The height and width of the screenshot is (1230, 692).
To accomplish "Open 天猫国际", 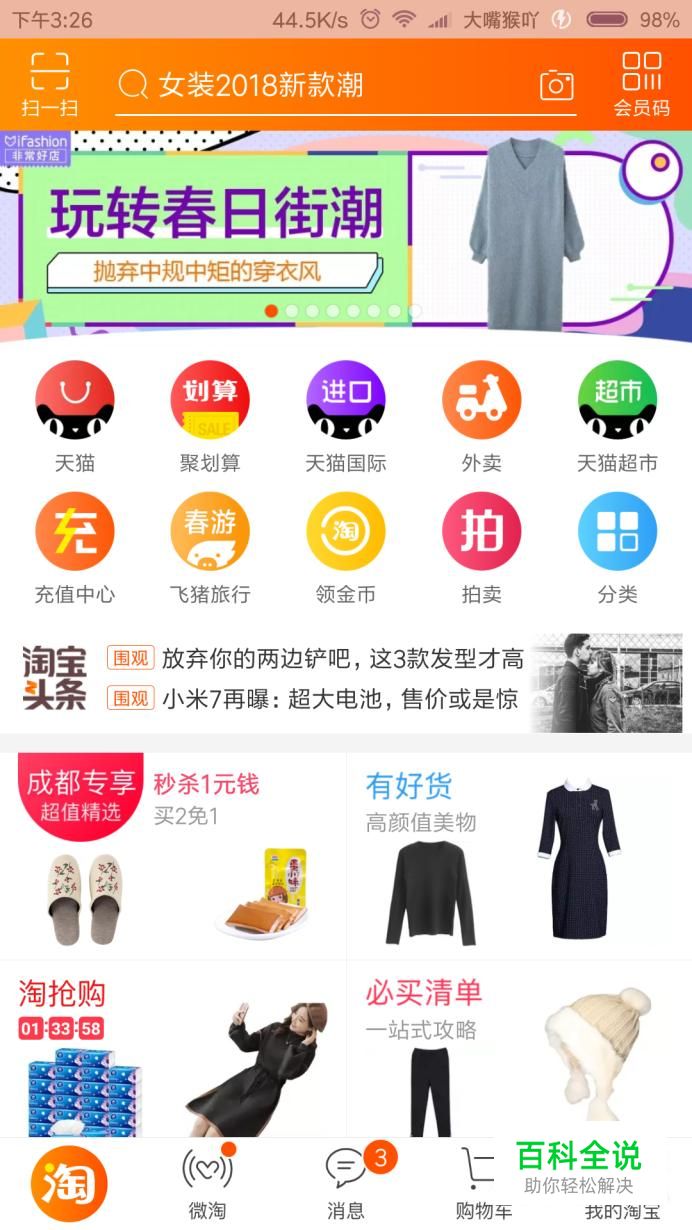I will point(346,416).
